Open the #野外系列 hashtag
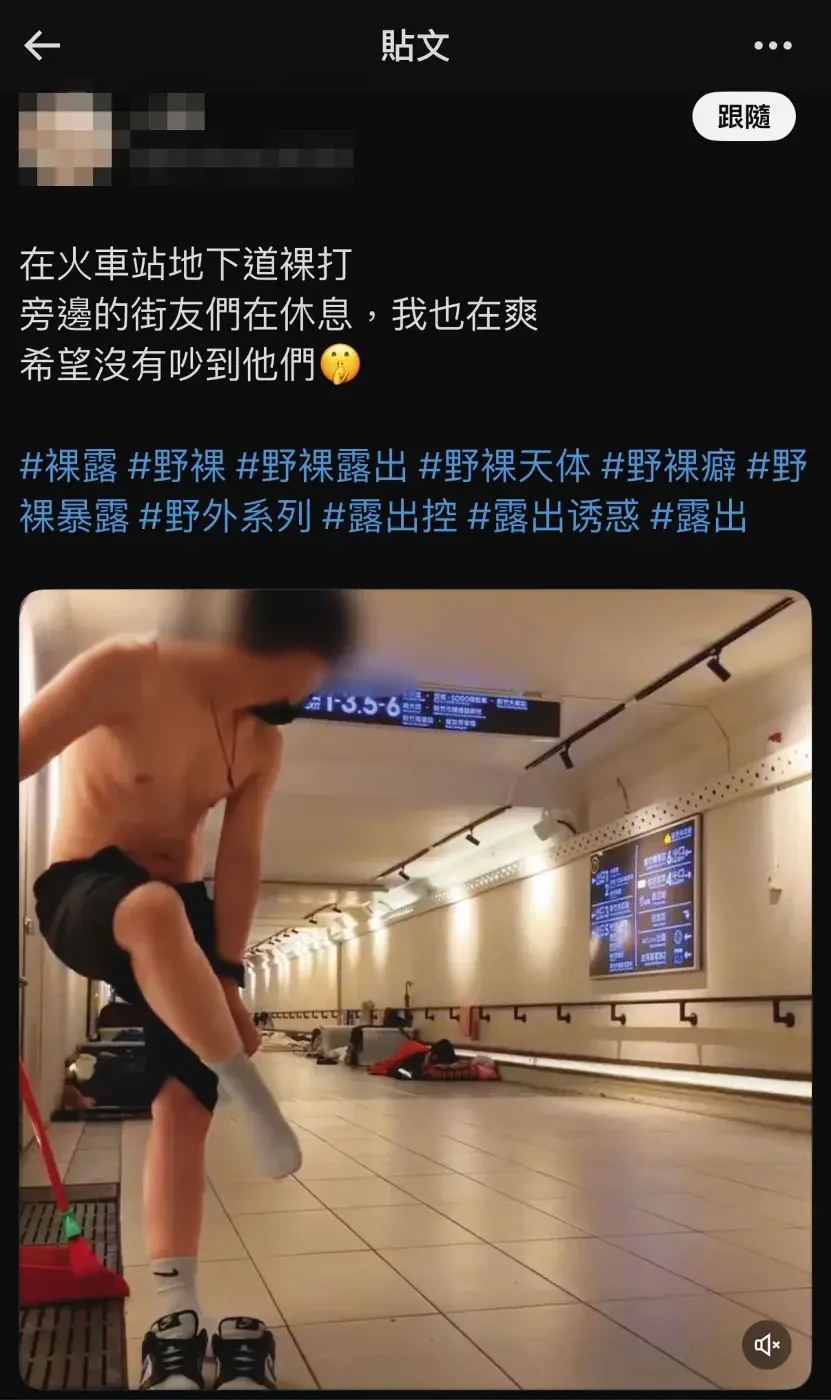 click(225, 517)
